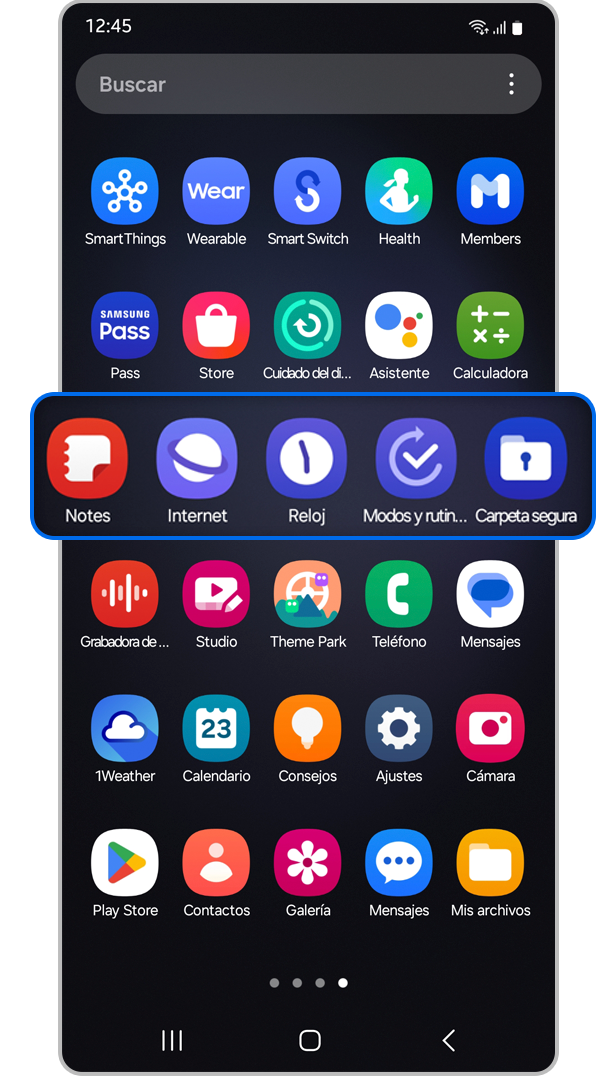600x1077 pixels.
Task: Launch the Wearable app
Action: point(216,191)
